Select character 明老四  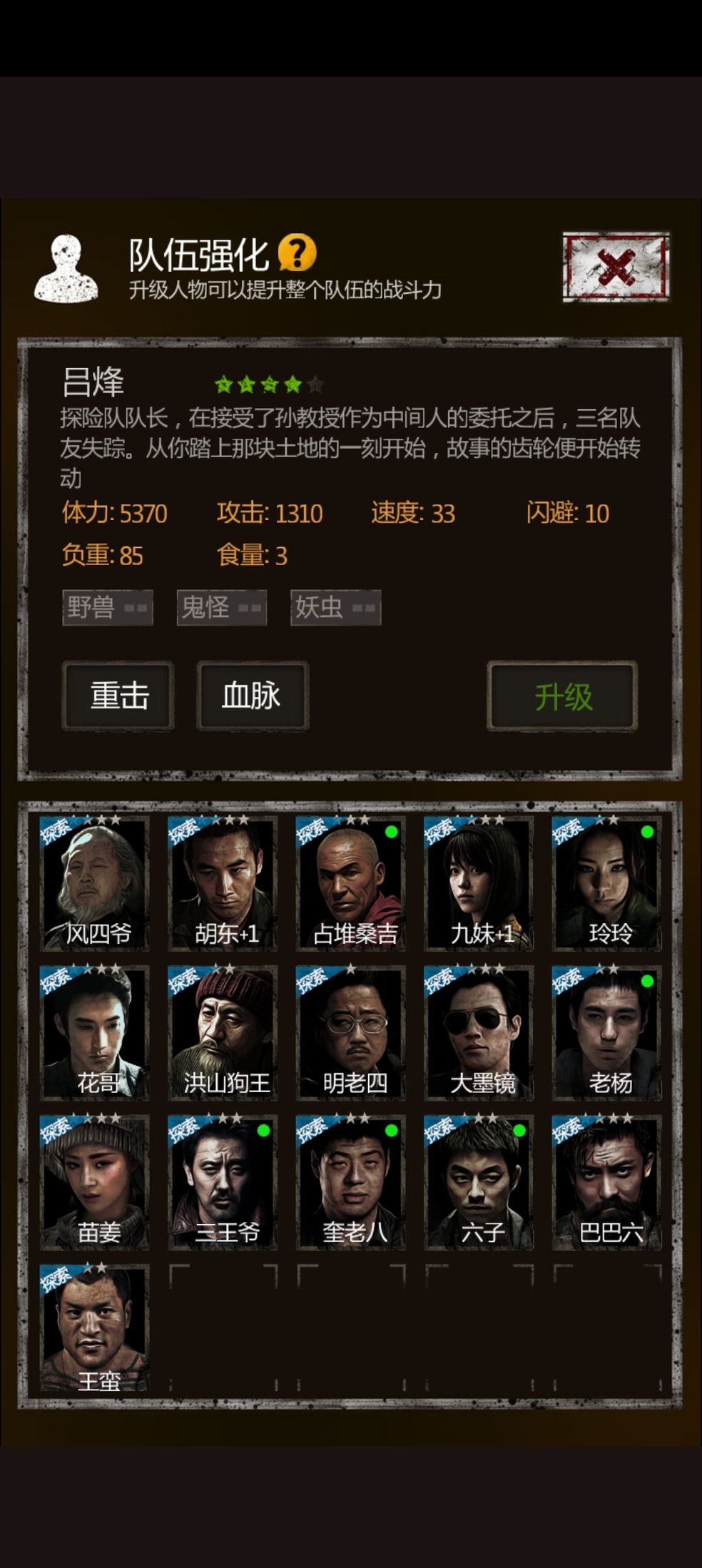(351, 1034)
